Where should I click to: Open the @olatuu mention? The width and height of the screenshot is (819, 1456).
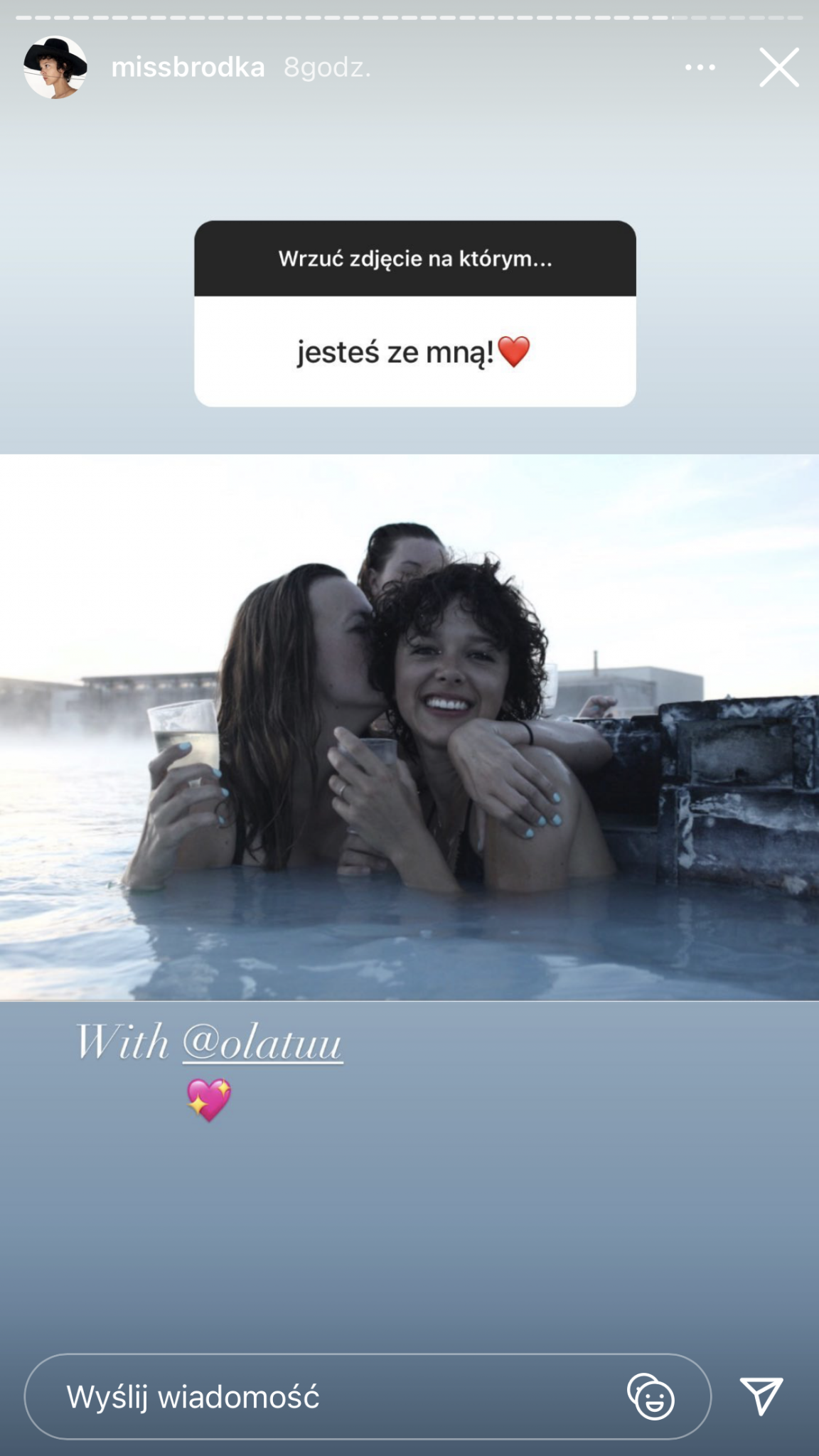(x=262, y=1043)
